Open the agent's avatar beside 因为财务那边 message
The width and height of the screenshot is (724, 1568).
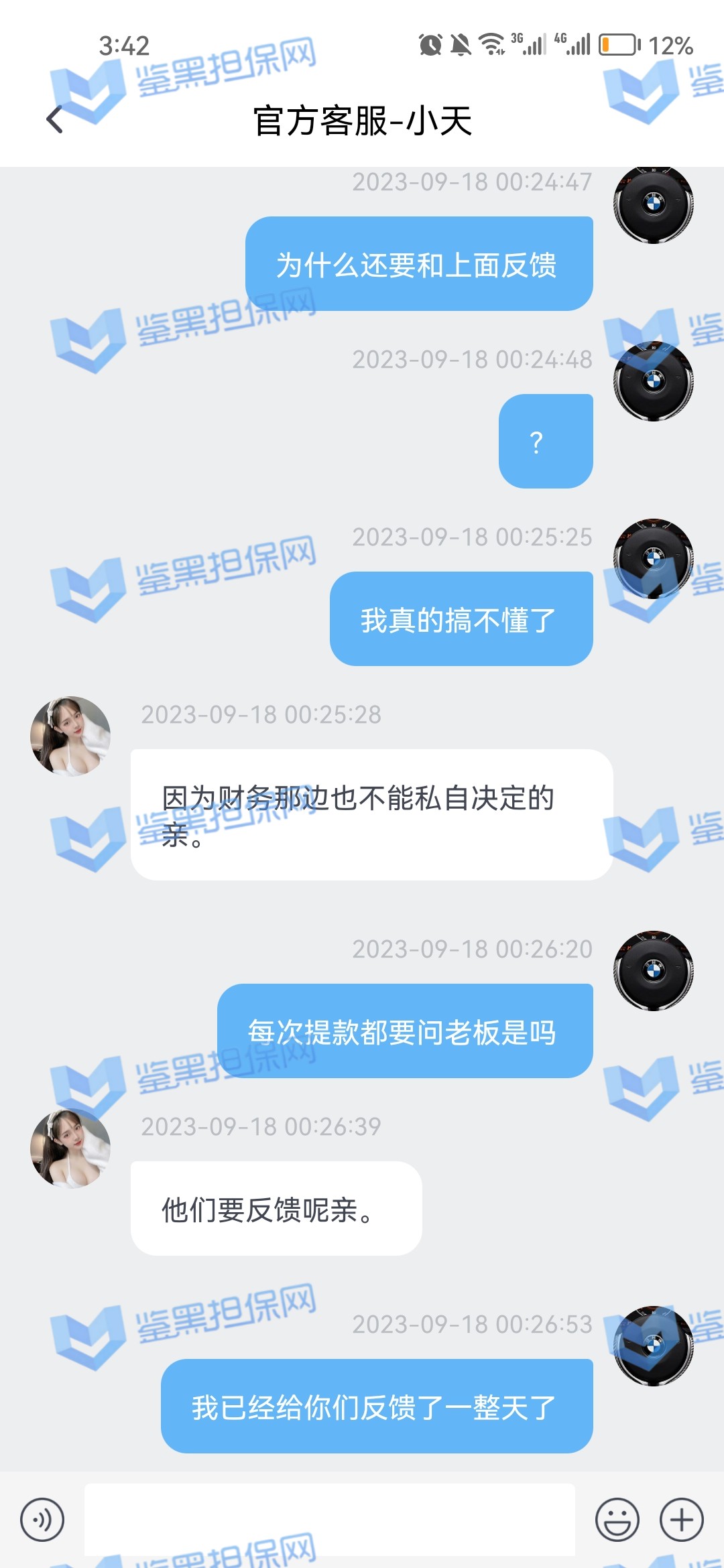70,736
